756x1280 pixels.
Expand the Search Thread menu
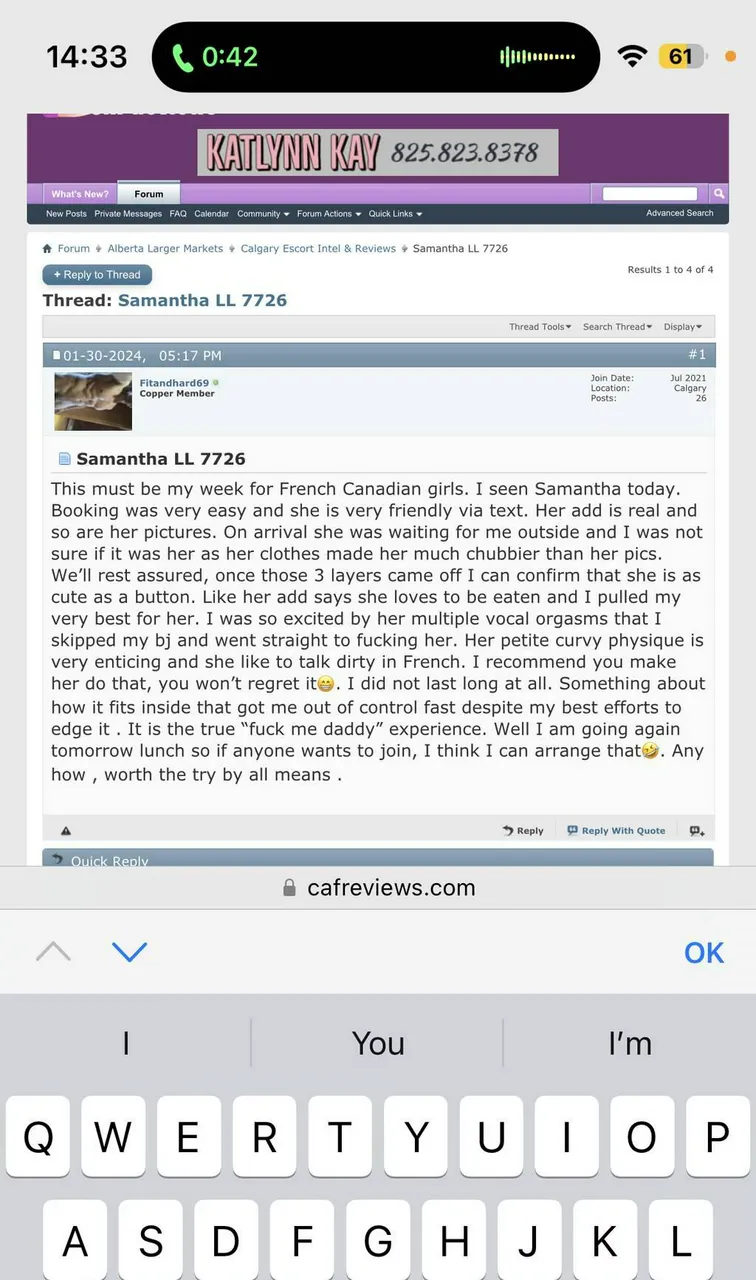(617, 327)
